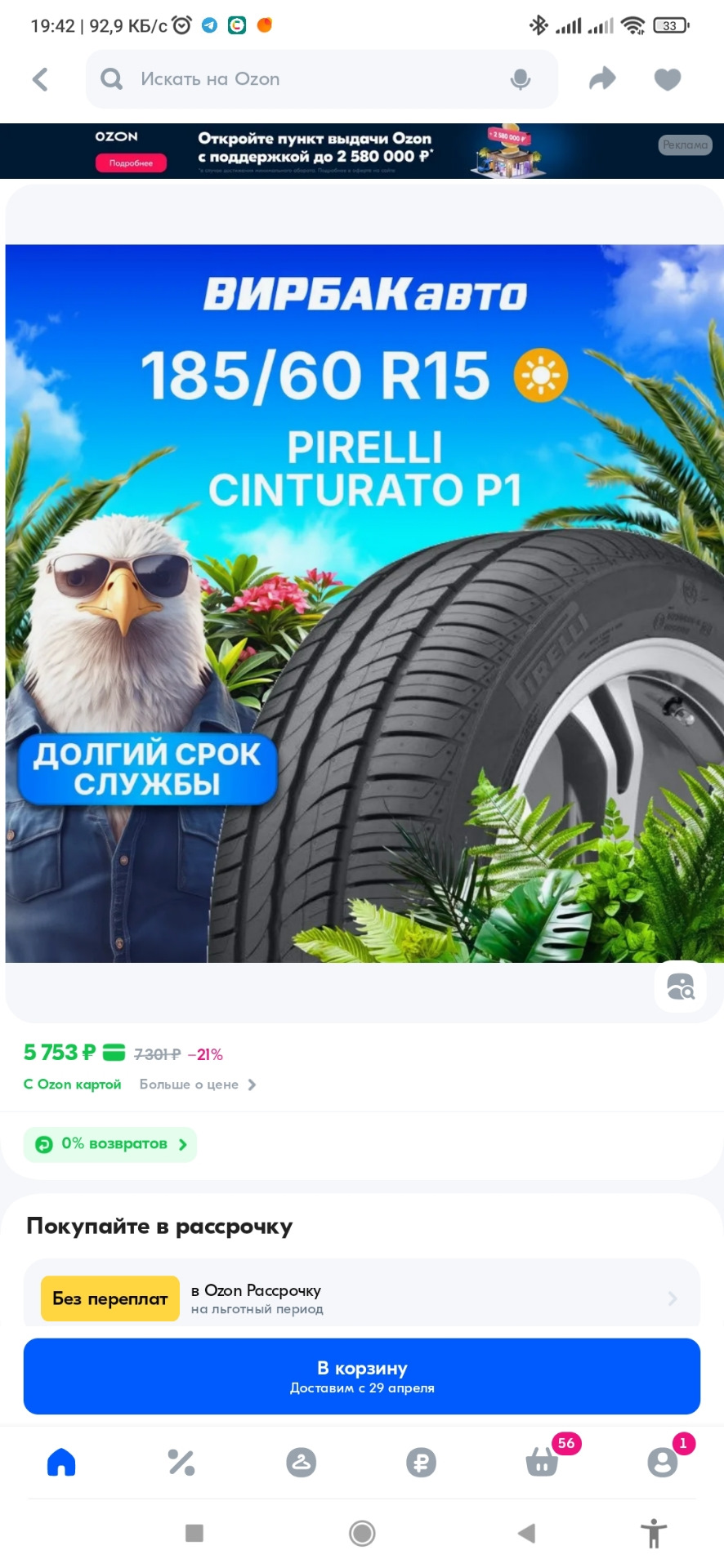This screenshot has width=724, height=1568.
Task: Tap the system home button
Action: [362, 1533]
